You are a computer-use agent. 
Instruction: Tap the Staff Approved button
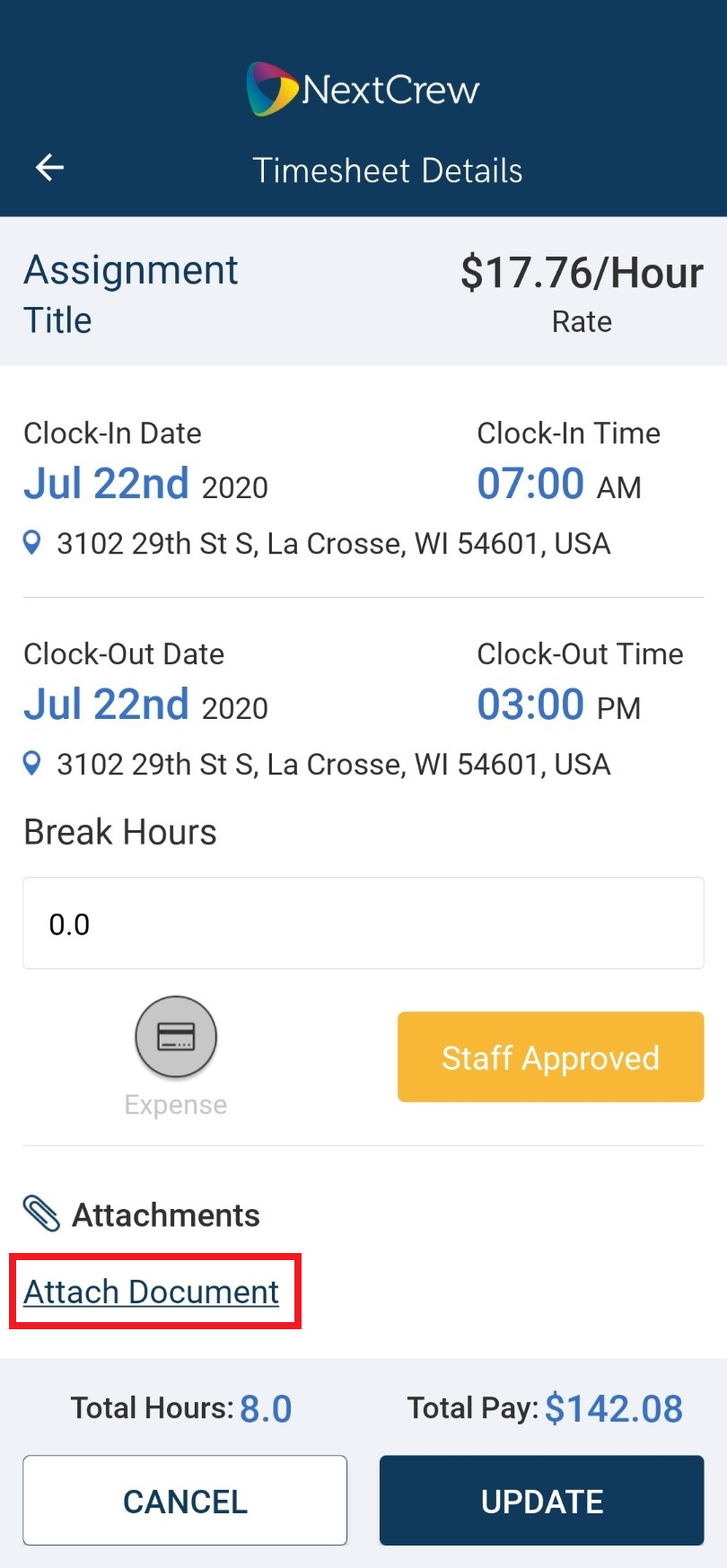pos(550,1057)
